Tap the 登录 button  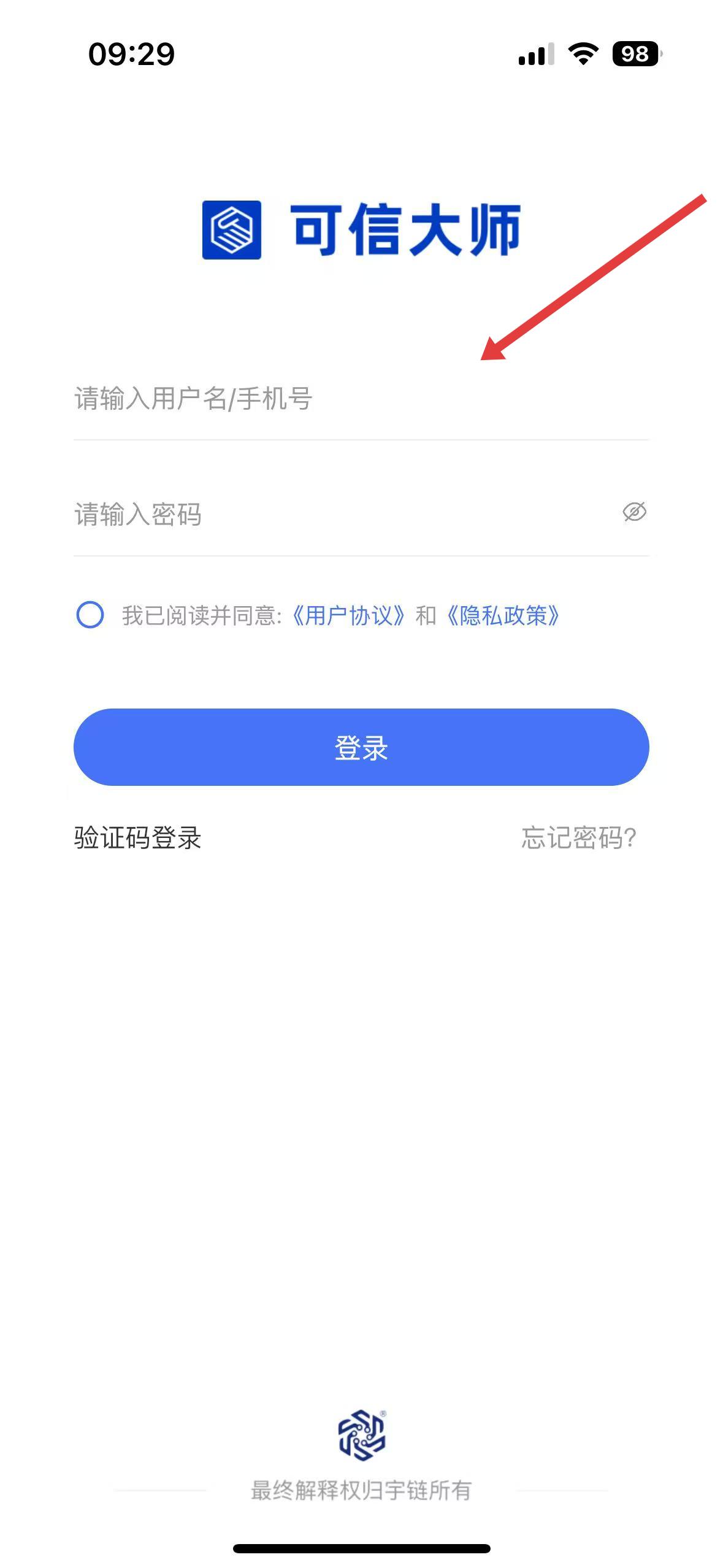[x=361, y=747]
